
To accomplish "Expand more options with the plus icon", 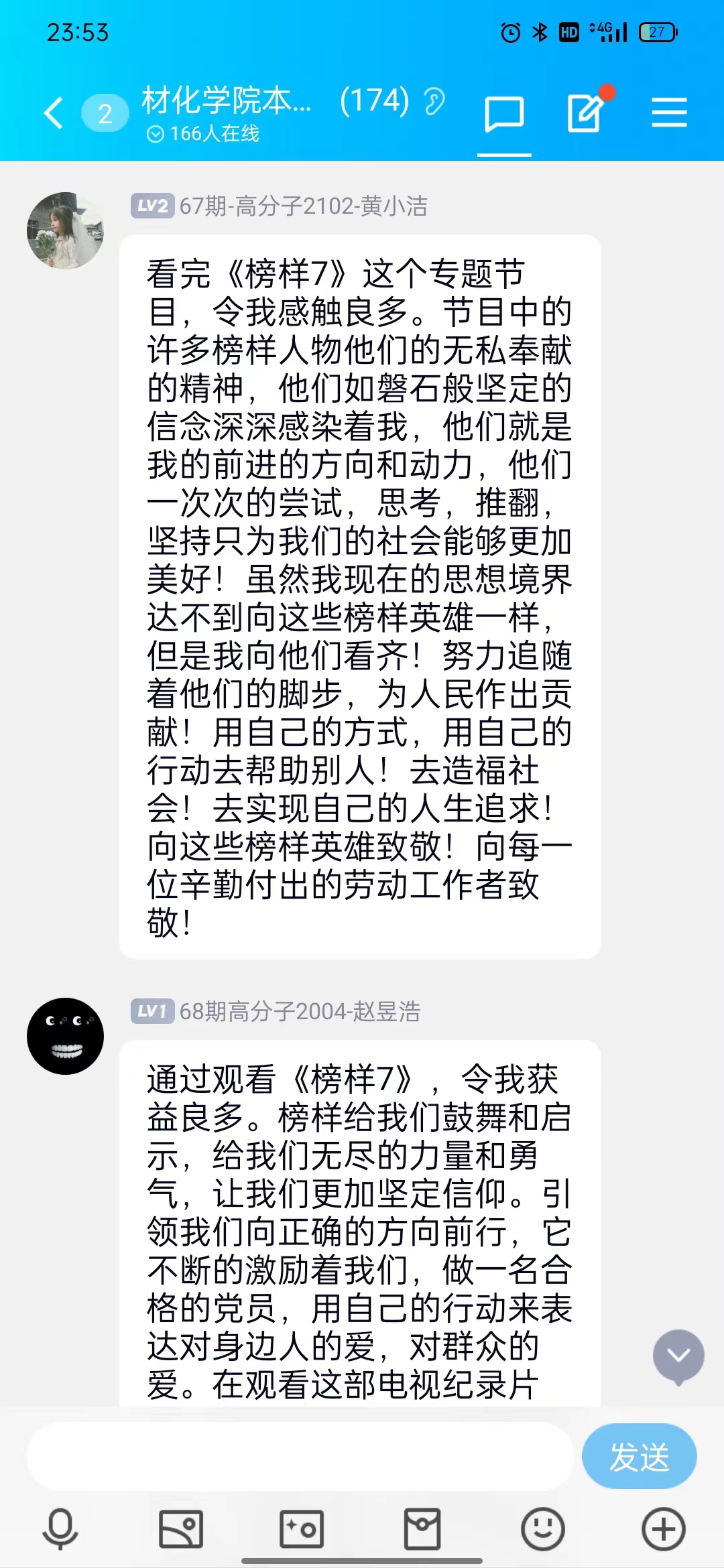I will (664, 1529).
